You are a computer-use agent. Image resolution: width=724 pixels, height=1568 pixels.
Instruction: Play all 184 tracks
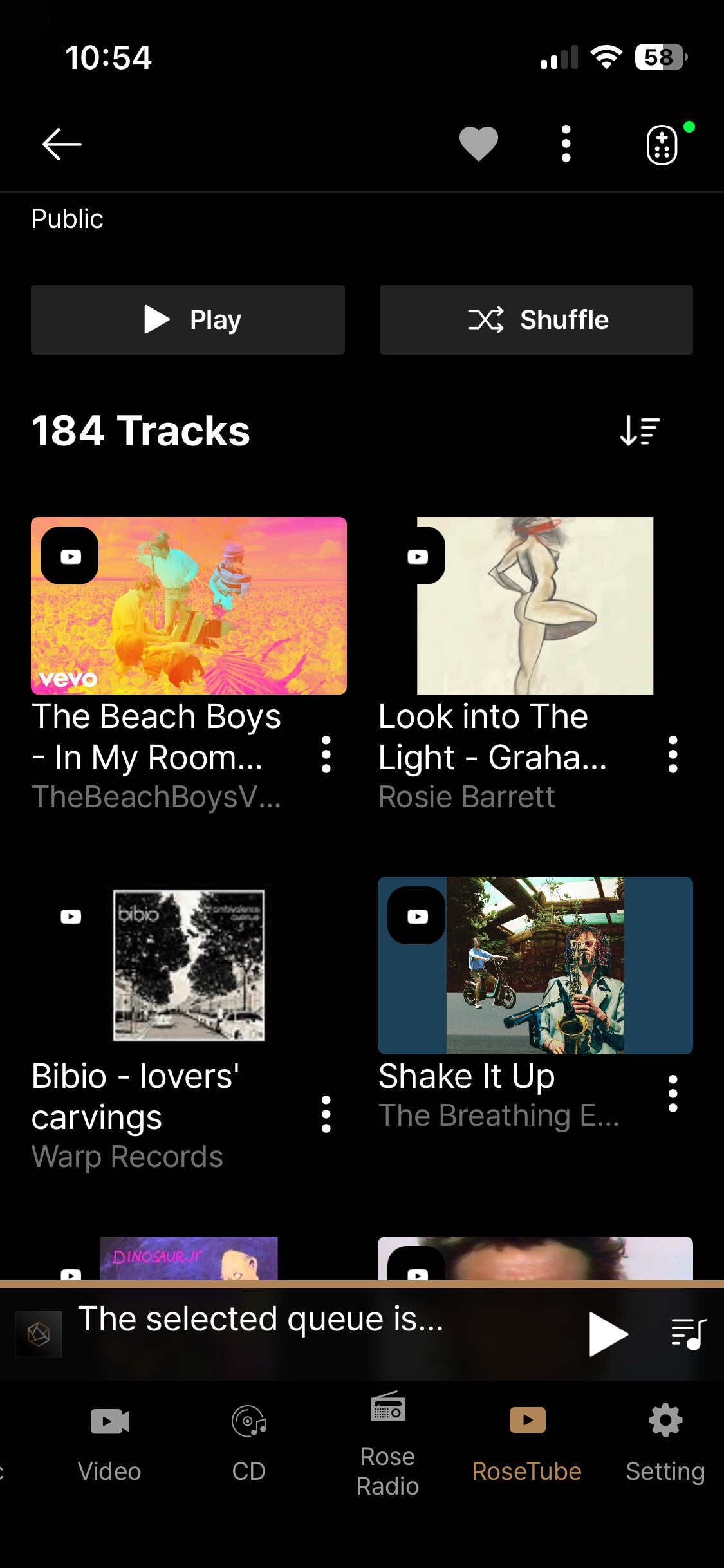click(x=188, y=320)
